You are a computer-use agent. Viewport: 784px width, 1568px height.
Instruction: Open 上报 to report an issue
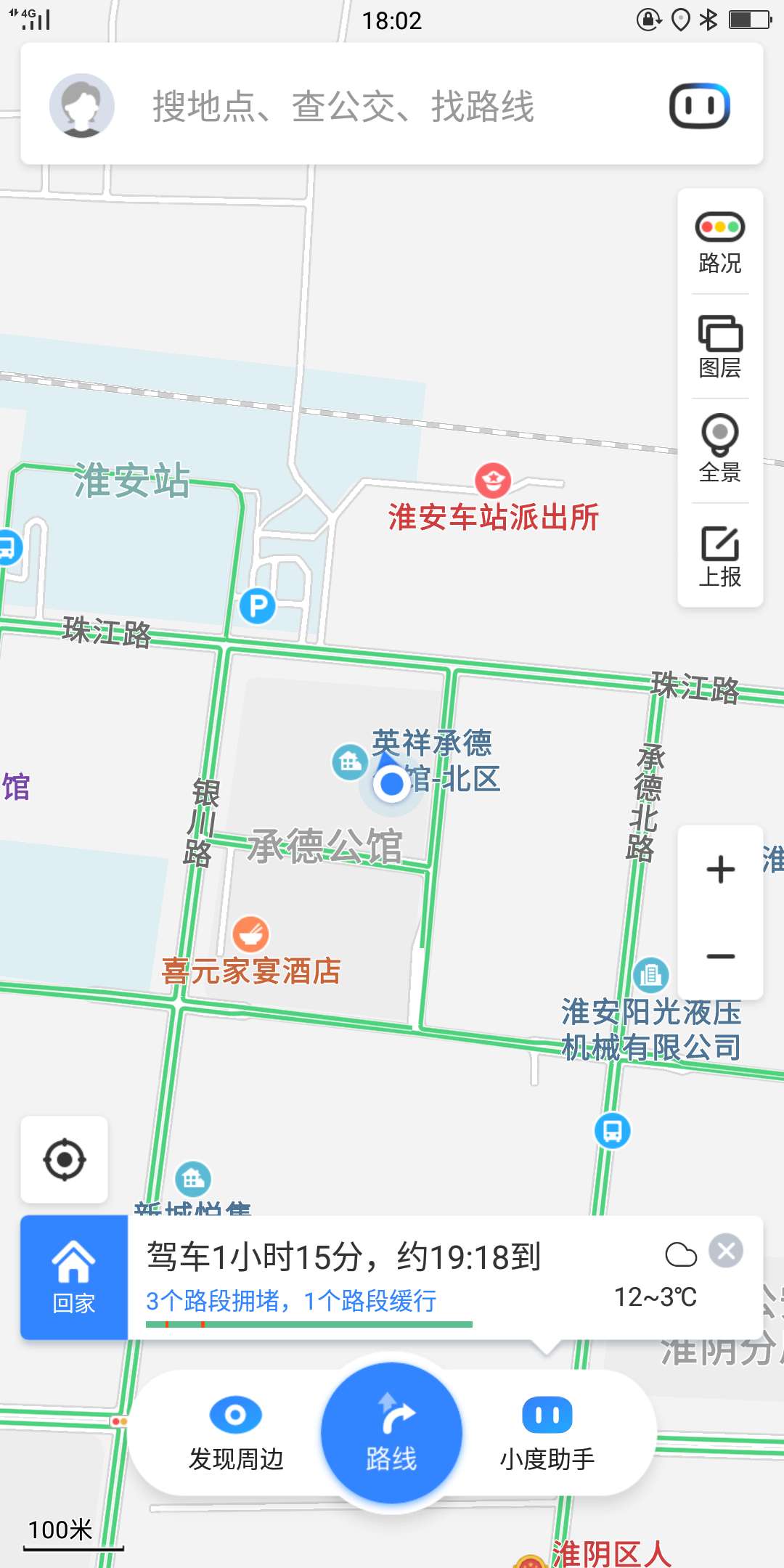[x=720, y=555]
